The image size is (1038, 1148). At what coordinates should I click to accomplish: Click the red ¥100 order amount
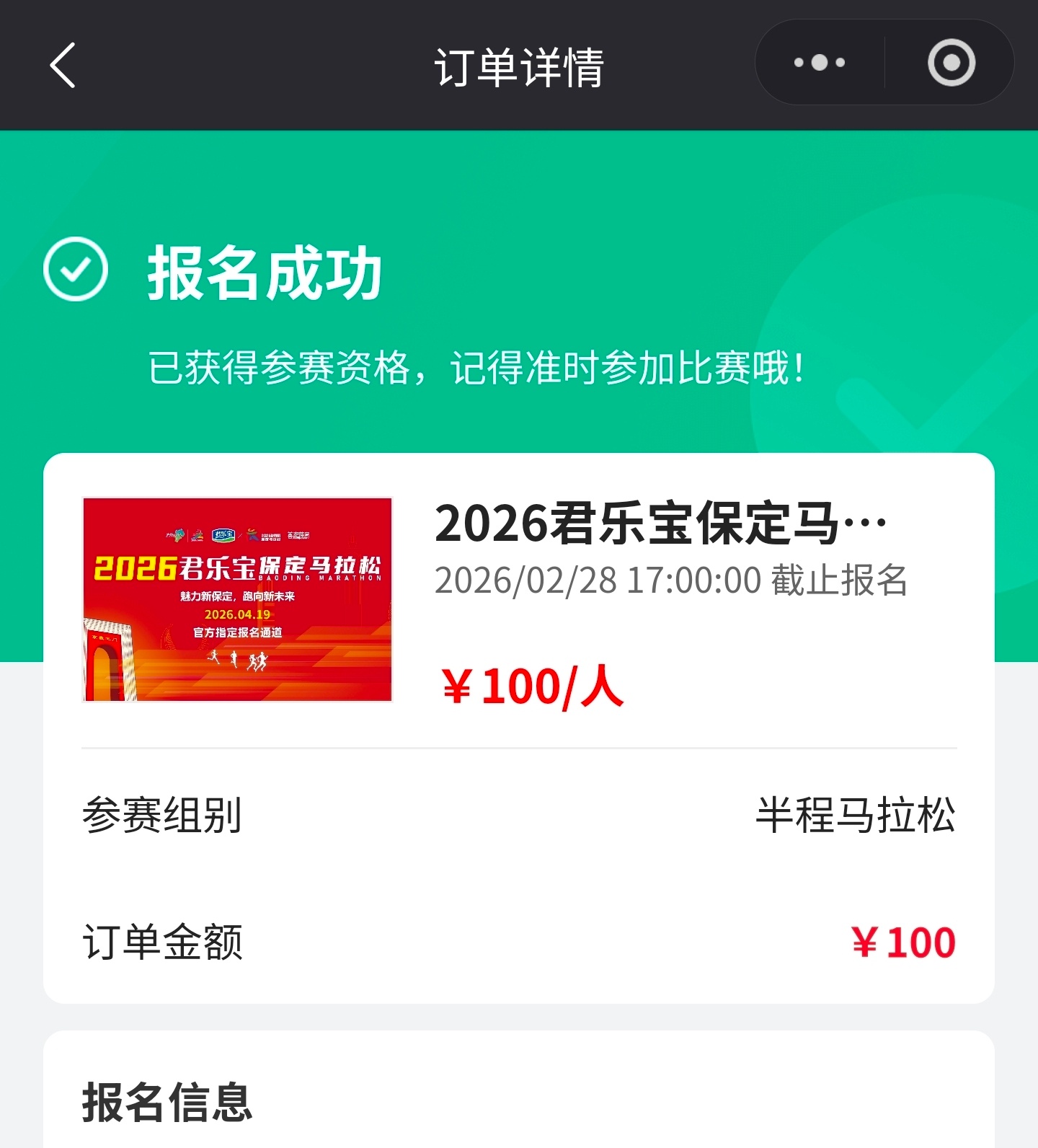click(905, 942)
